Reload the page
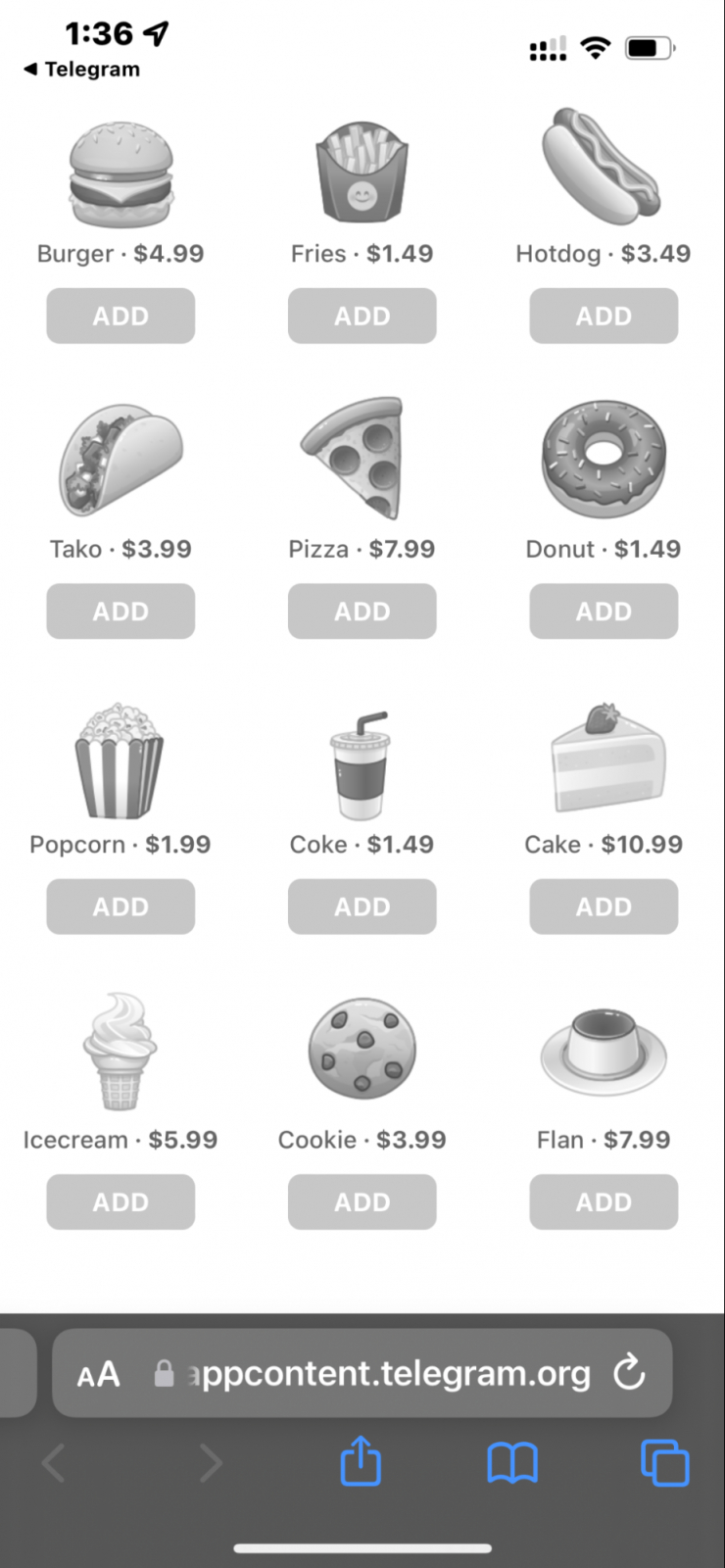The height and width of the screenshot is (1568, 725). pos(629,1373)
